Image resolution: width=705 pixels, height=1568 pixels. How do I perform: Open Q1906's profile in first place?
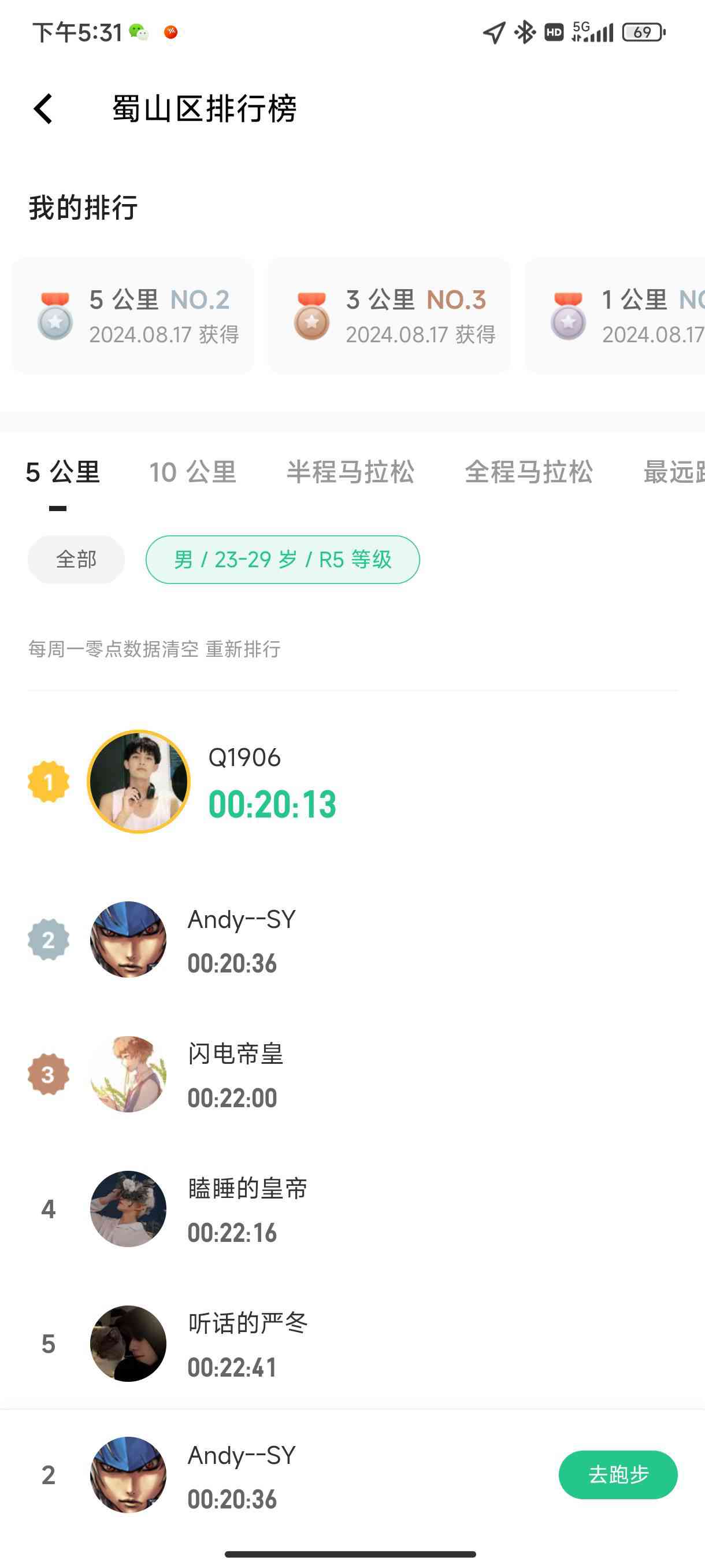[139, 782]
